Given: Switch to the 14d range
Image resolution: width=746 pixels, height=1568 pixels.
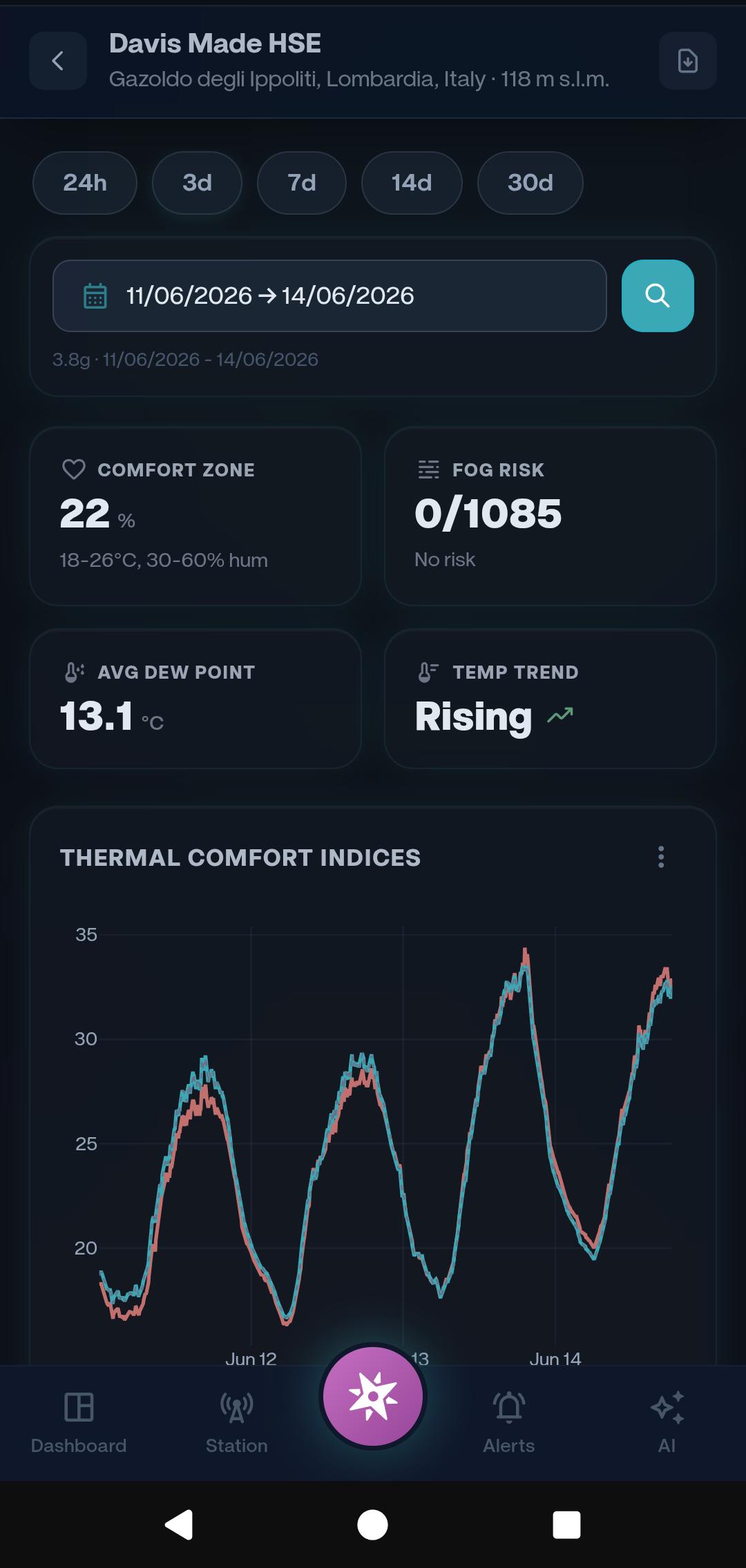Looking at the screenshot, I should point(412,183).
